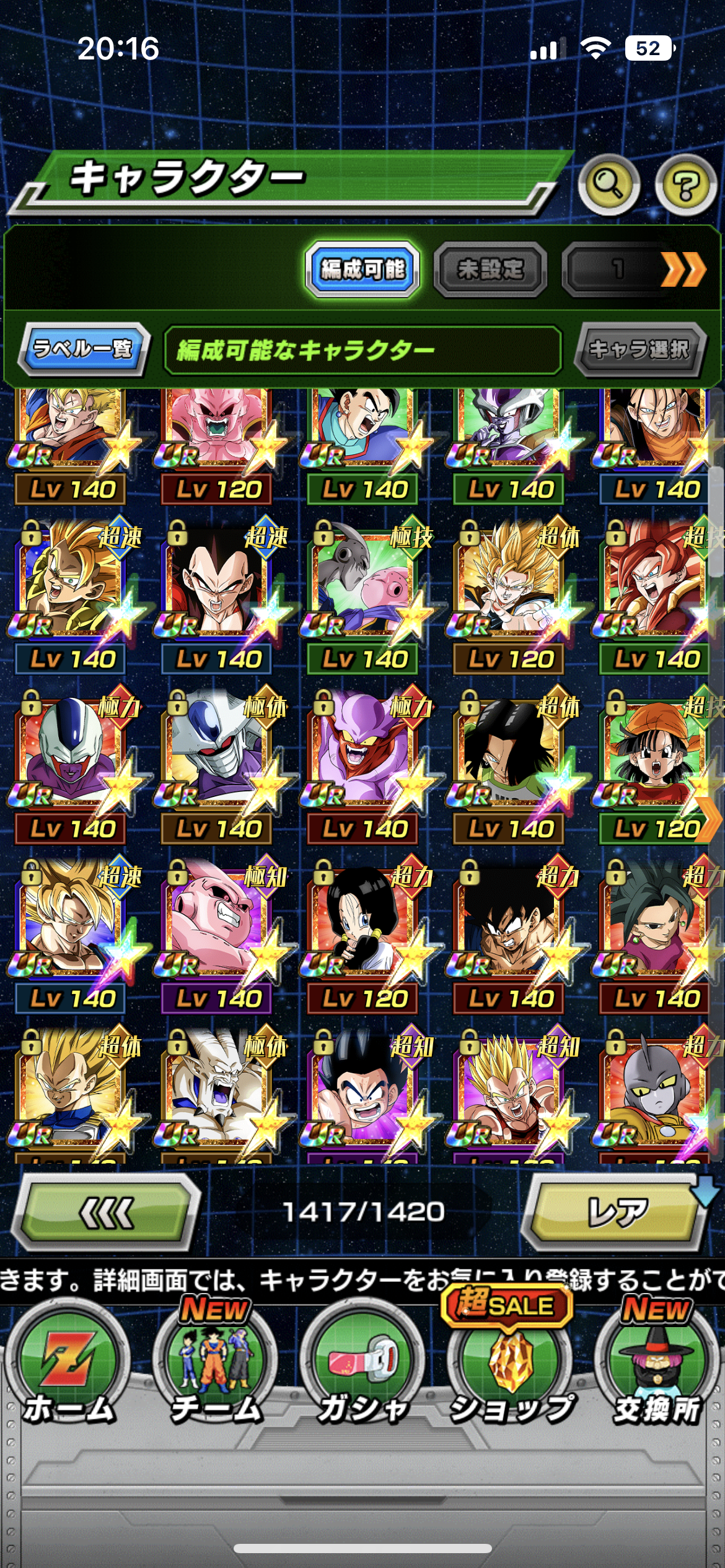This screenshot has width=725, height=1568.
Task: Select the 極知 Lv 140 pink Buu card
Action: [x=218, y=928]
